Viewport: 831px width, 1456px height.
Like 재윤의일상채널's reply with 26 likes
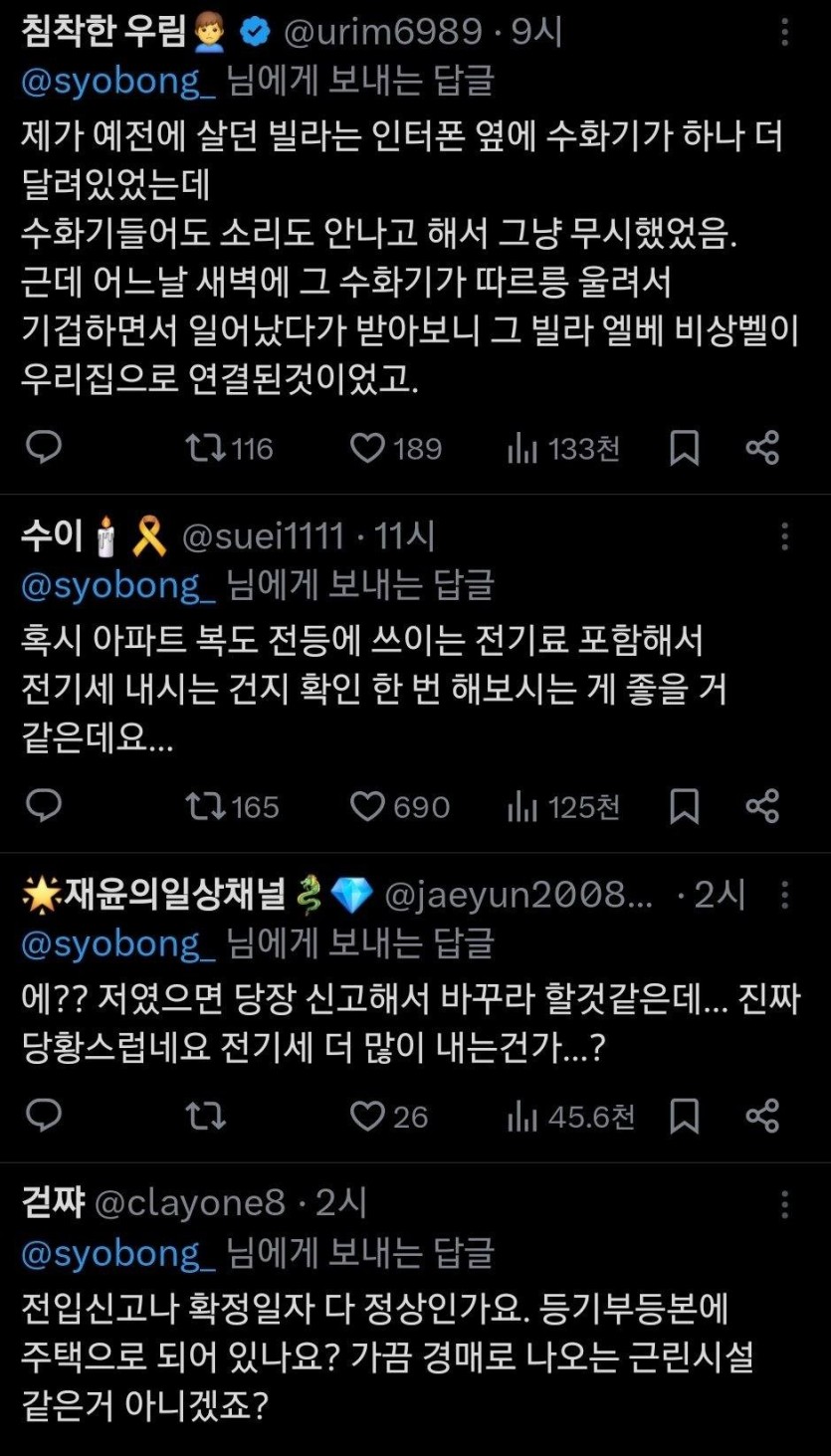pos(367,1117)
